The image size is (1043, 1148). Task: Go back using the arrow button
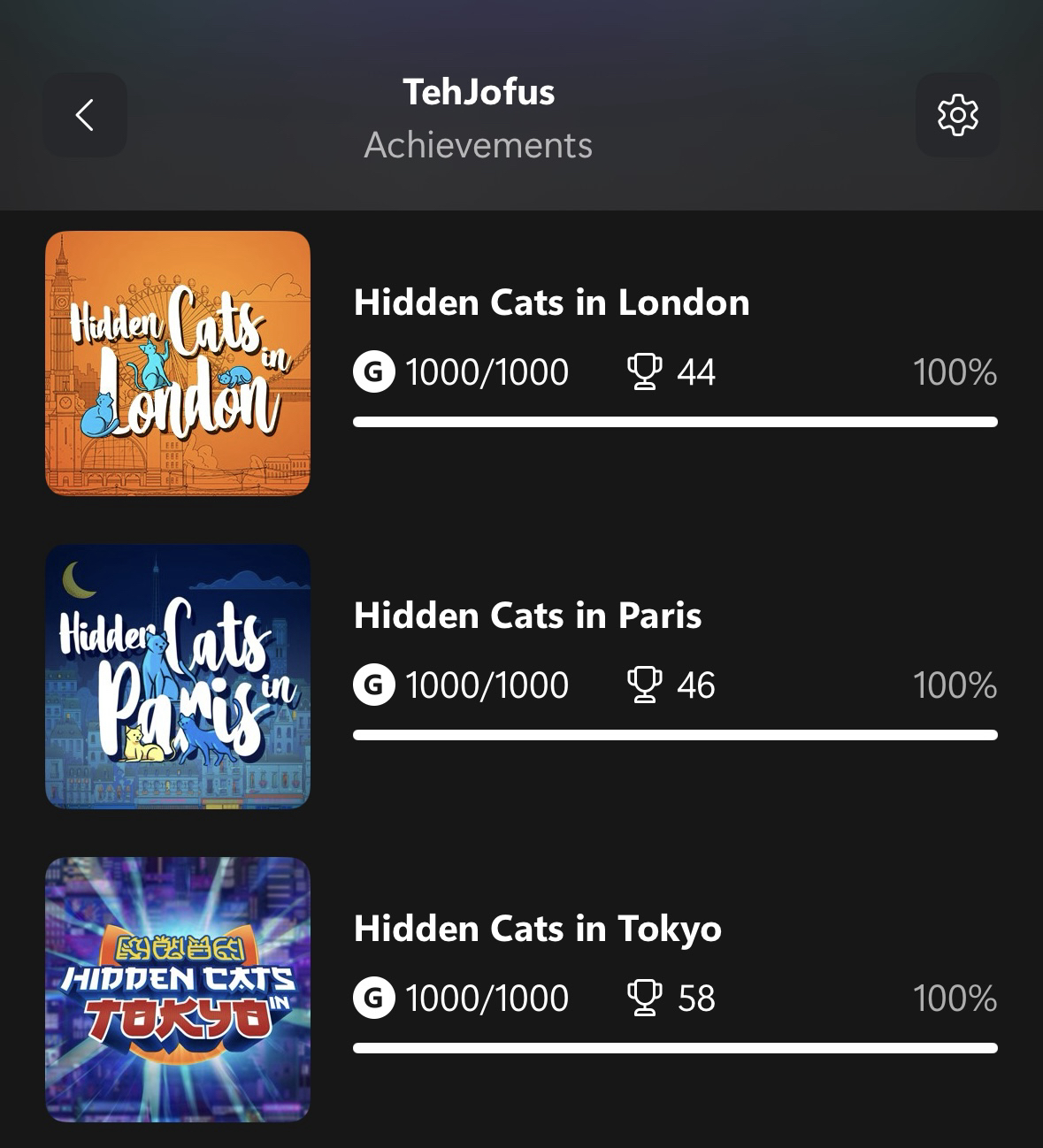point(85,115)
